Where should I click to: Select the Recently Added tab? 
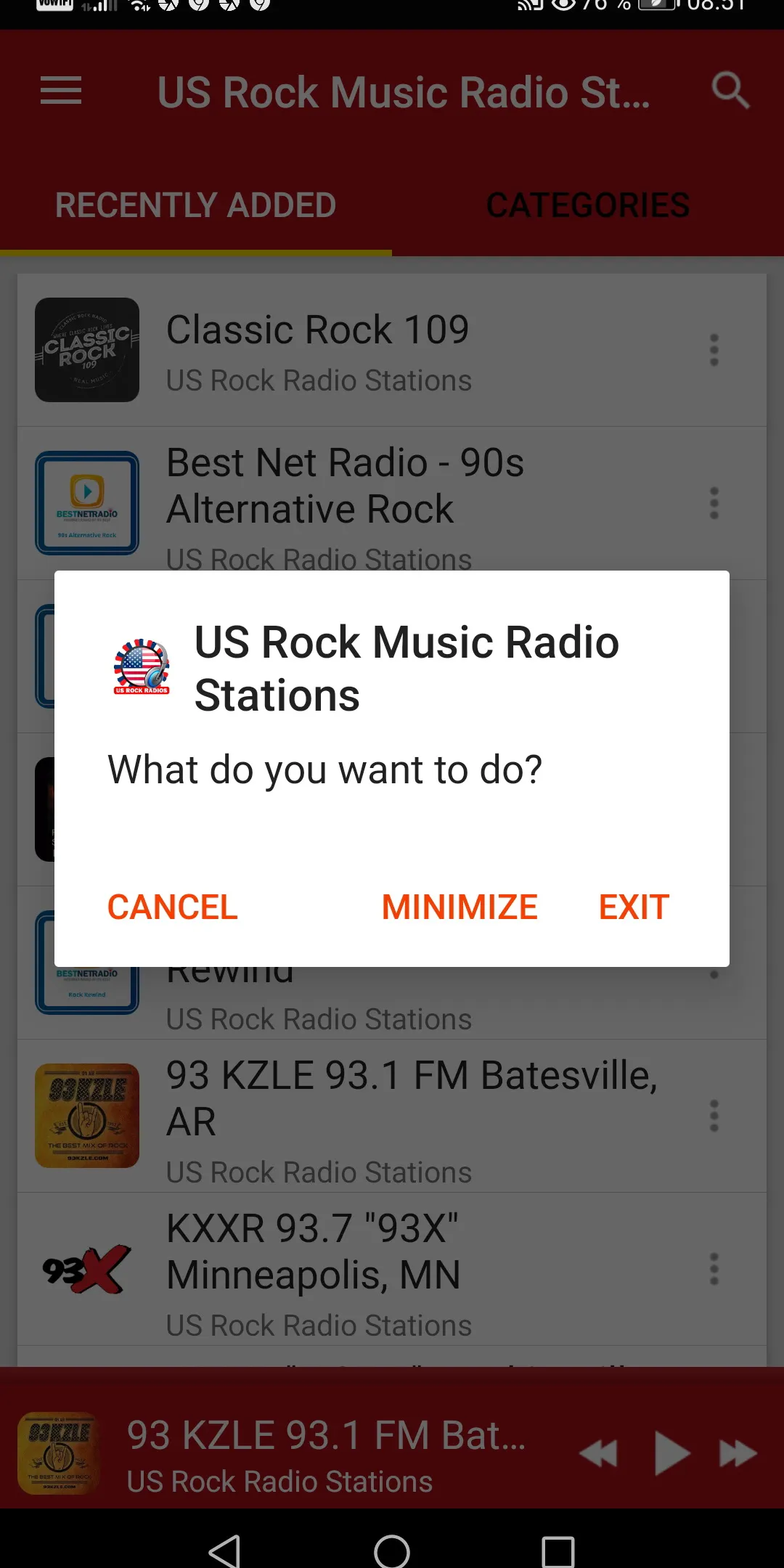point(195,204)
